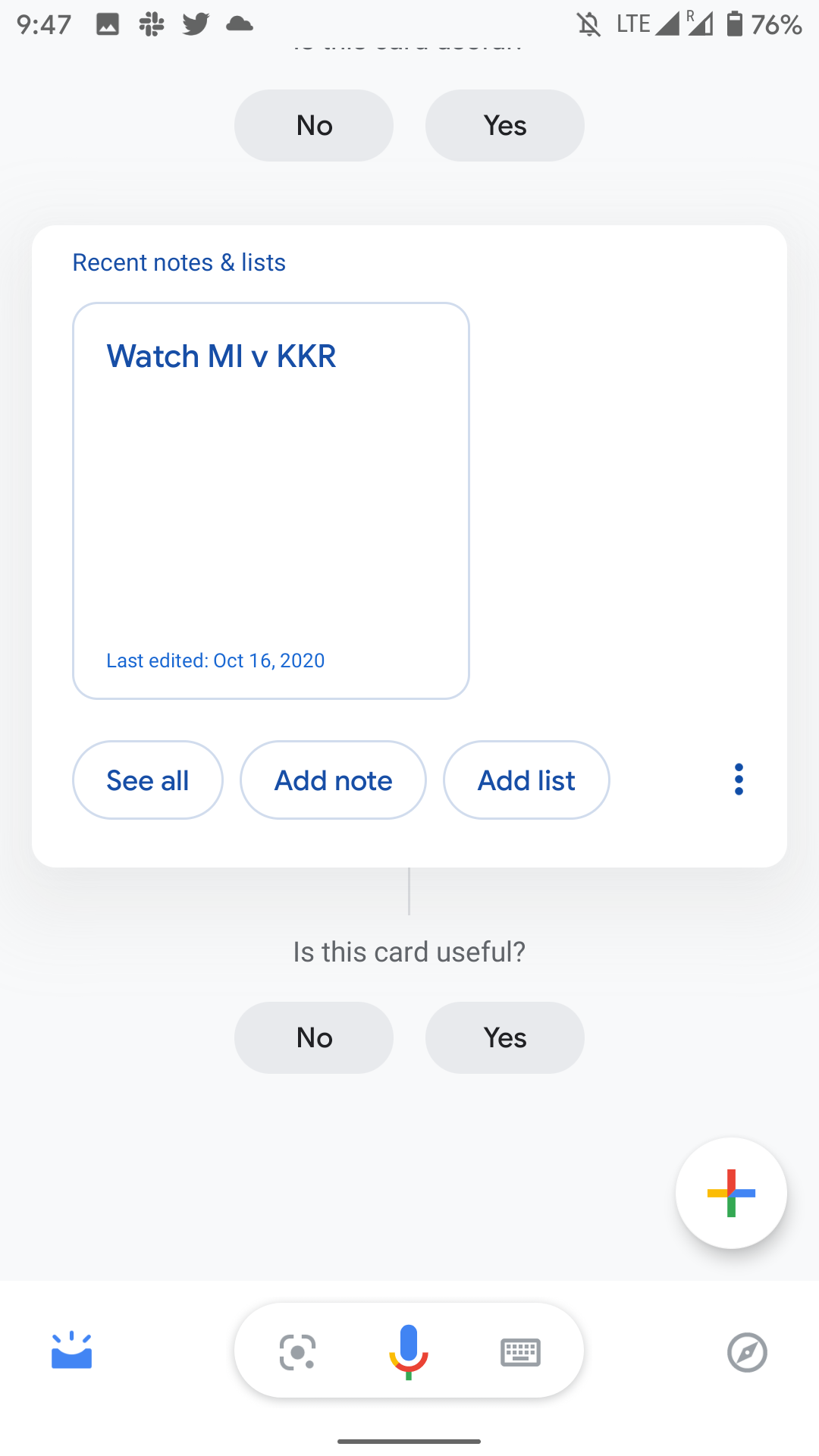Screen dimensions: 819x1456
Task: Expand all notes with See all
Action: coord(147,780)
